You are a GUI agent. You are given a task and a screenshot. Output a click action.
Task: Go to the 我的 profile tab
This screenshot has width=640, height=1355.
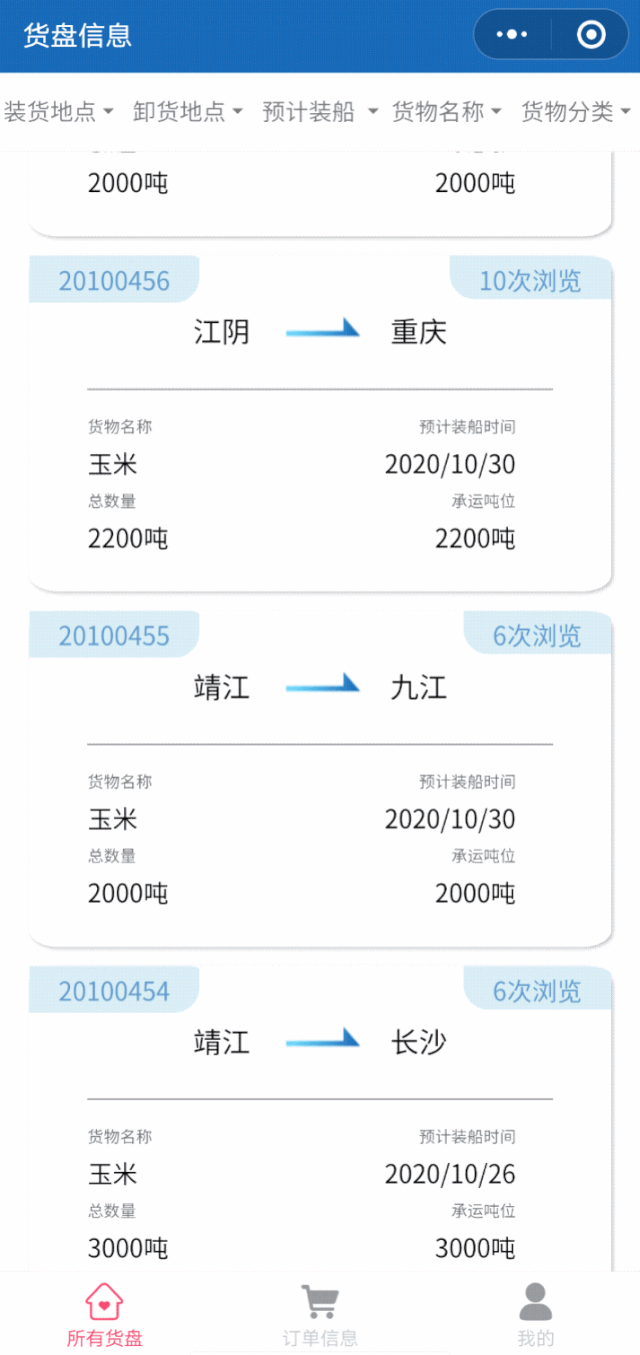pyautogui.click(x=536, y=1314)
